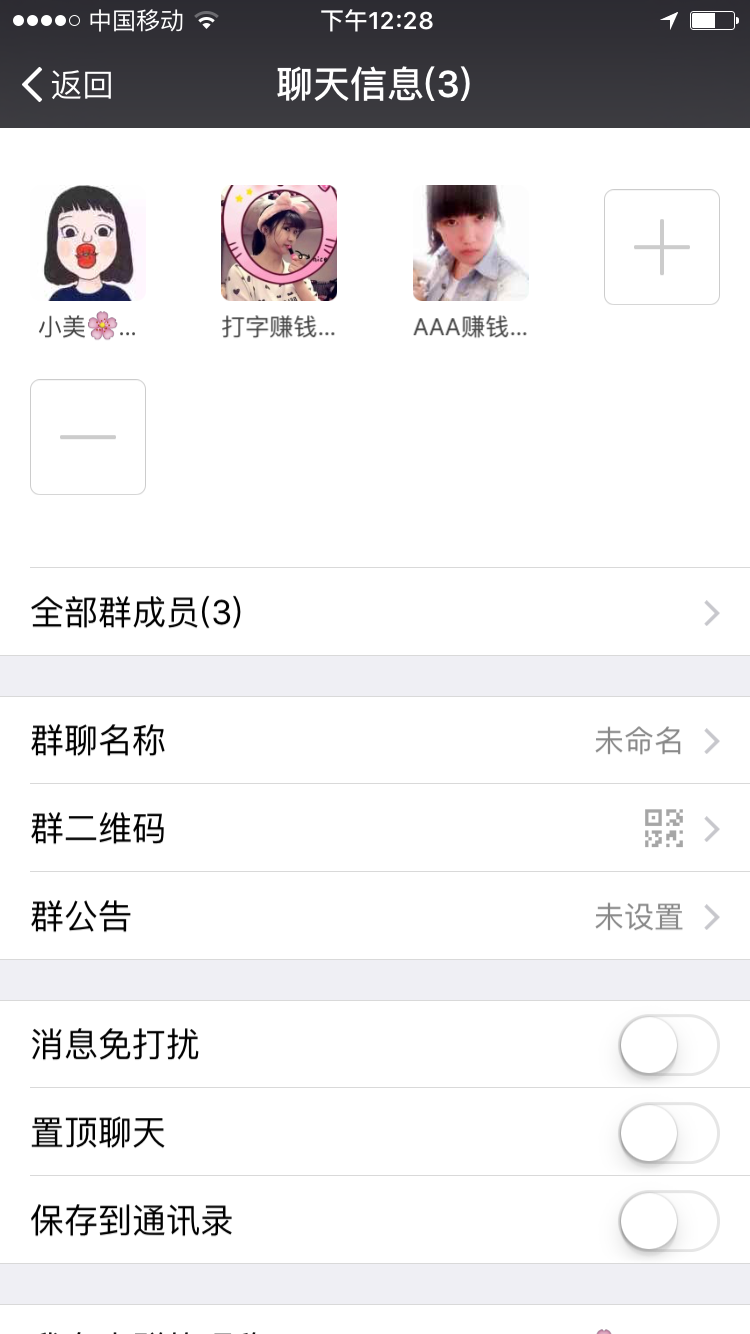Screen dimensions: 750x1334
Task: Open the AAA赚钱 member avatar
Action: [471, 243]
